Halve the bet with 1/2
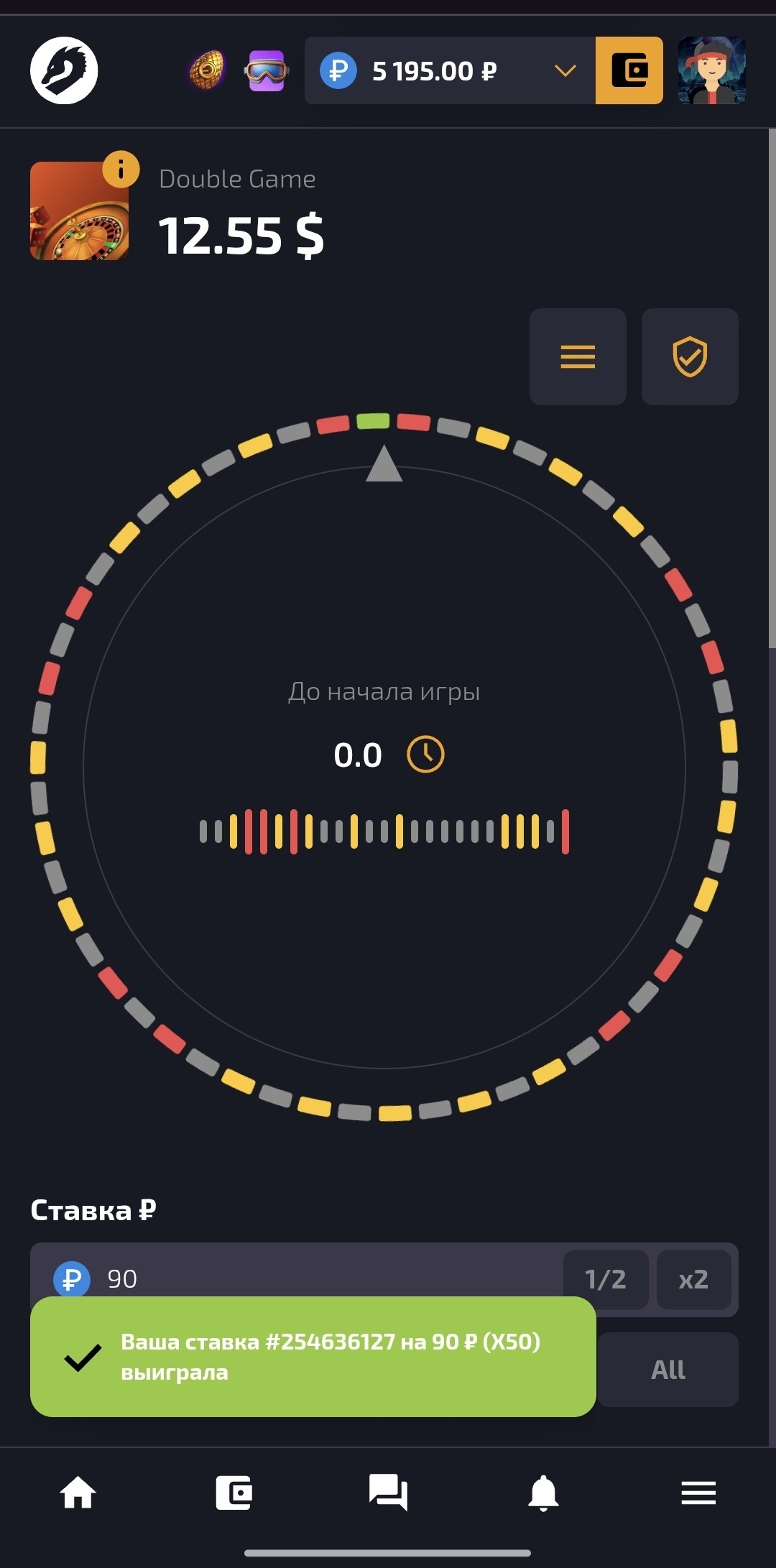The height and width of the screenshot is (1568, 776). pos(606,1279)
